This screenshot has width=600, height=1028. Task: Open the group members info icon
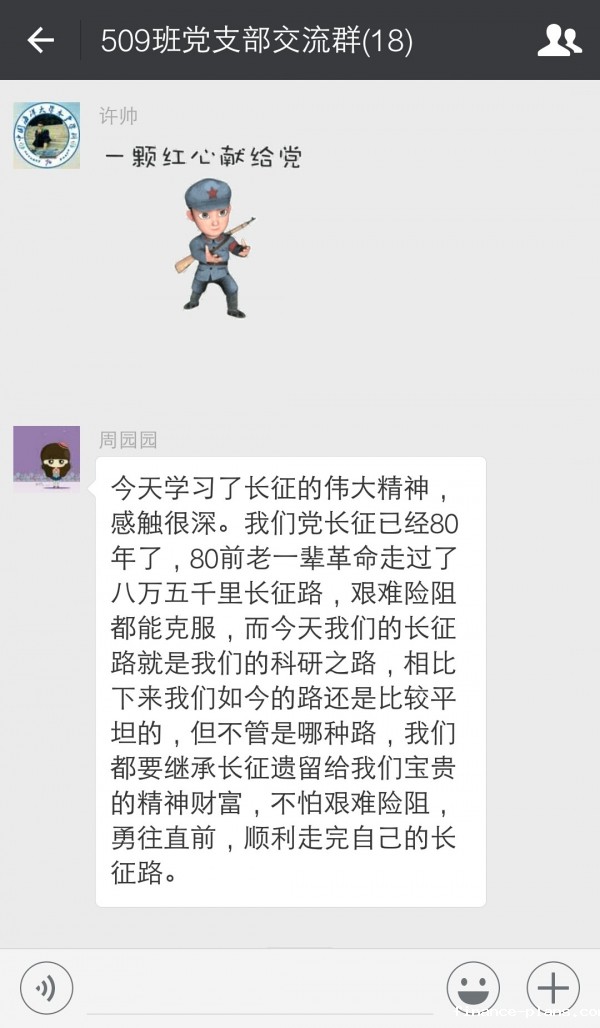559,40
